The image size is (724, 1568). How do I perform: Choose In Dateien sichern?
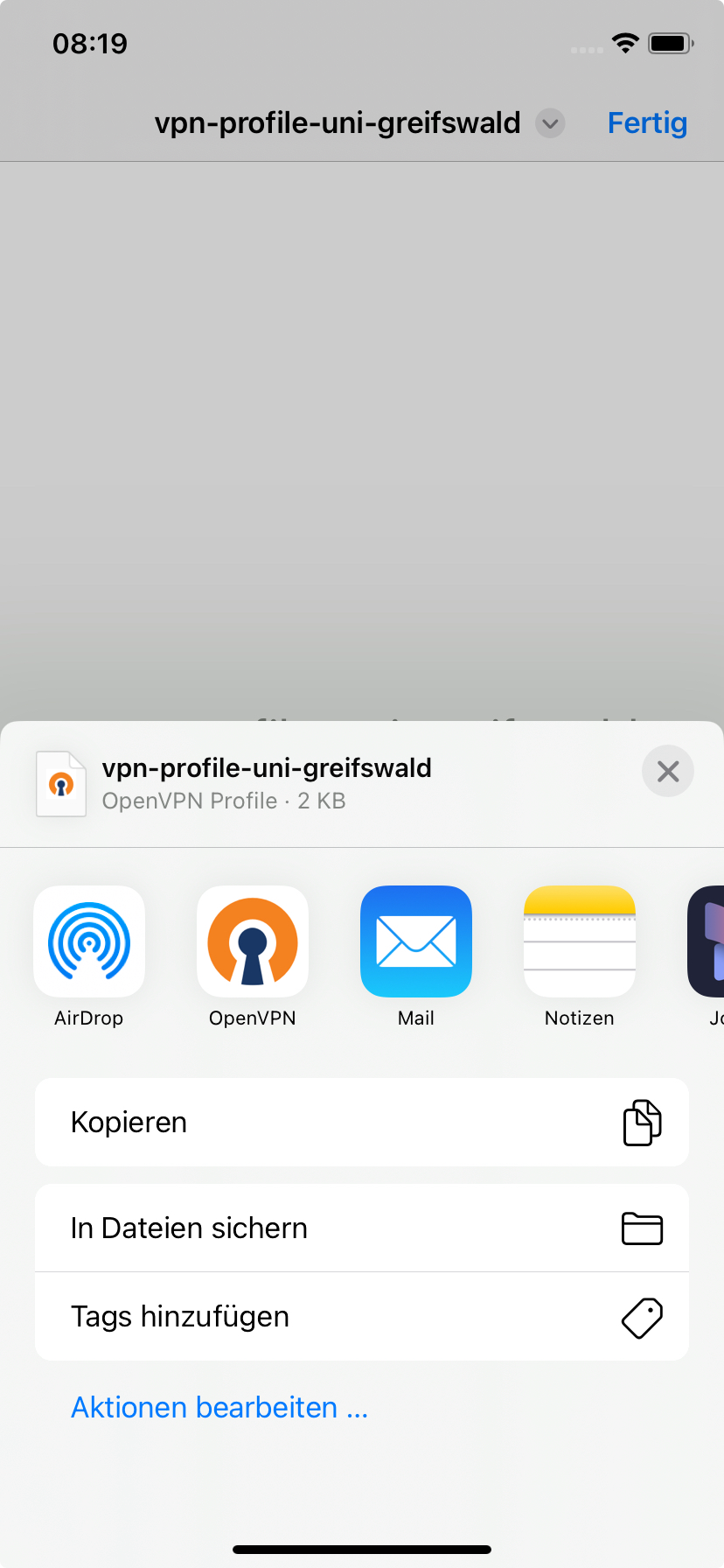[x=362, y=1228]
